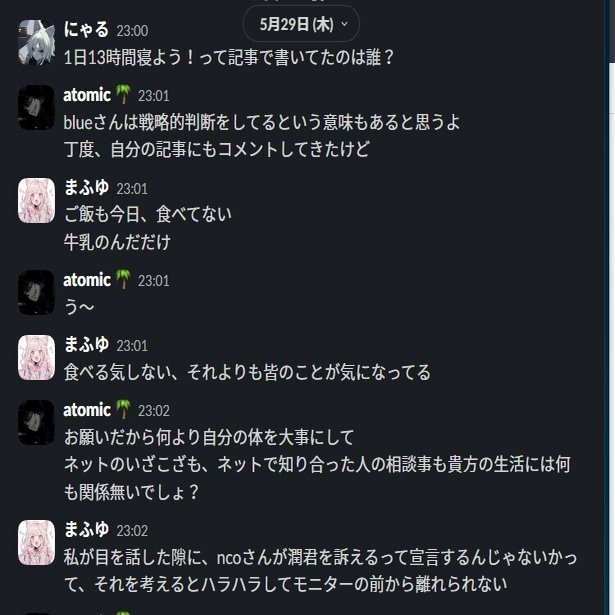Open にゃる's profile from the avatar
Image resolution: width=615 pixels, height=615 pixels.
[x=36, y=40]
